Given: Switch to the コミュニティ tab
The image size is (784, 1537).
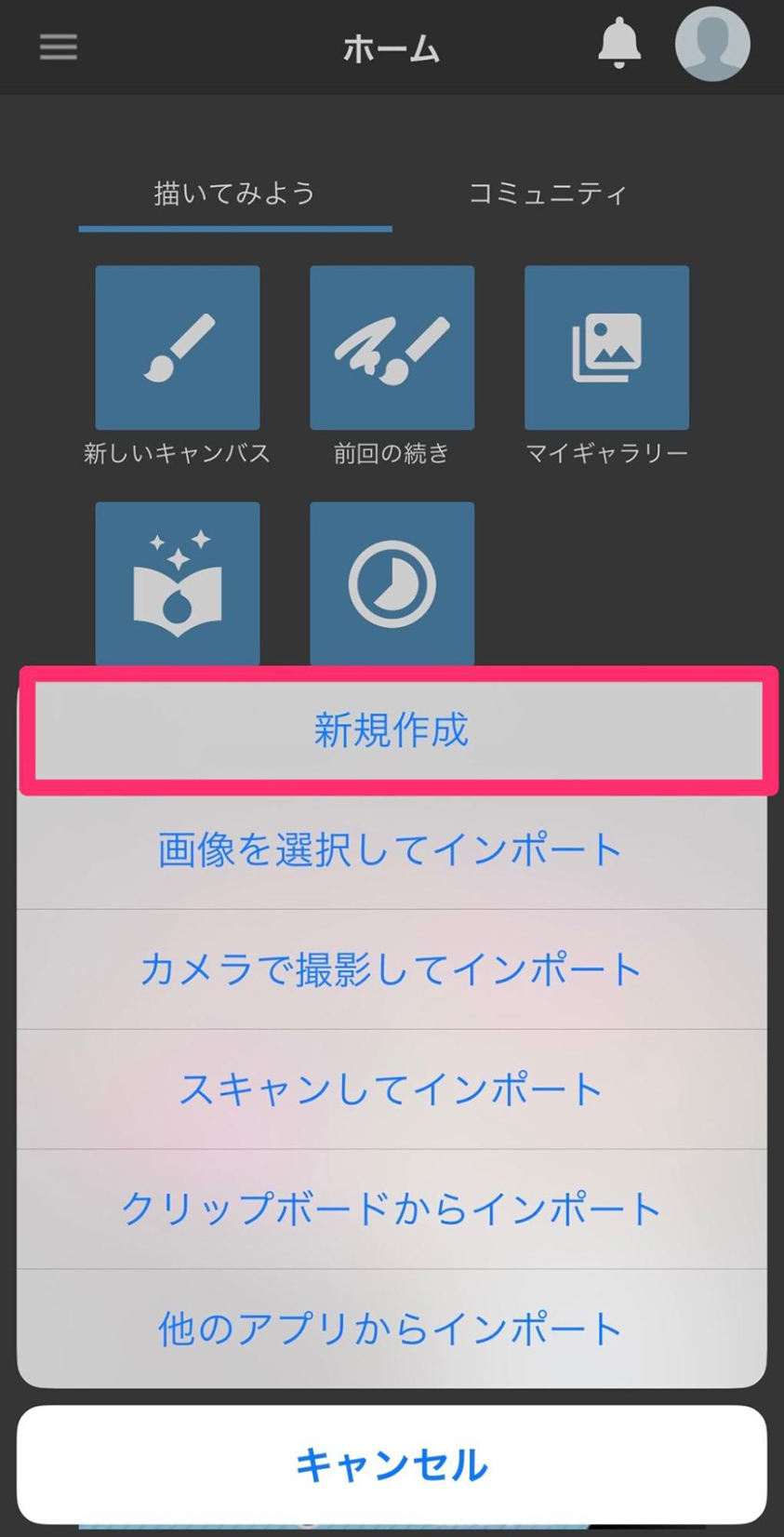Looking at the screenshot, I should 548,194.
